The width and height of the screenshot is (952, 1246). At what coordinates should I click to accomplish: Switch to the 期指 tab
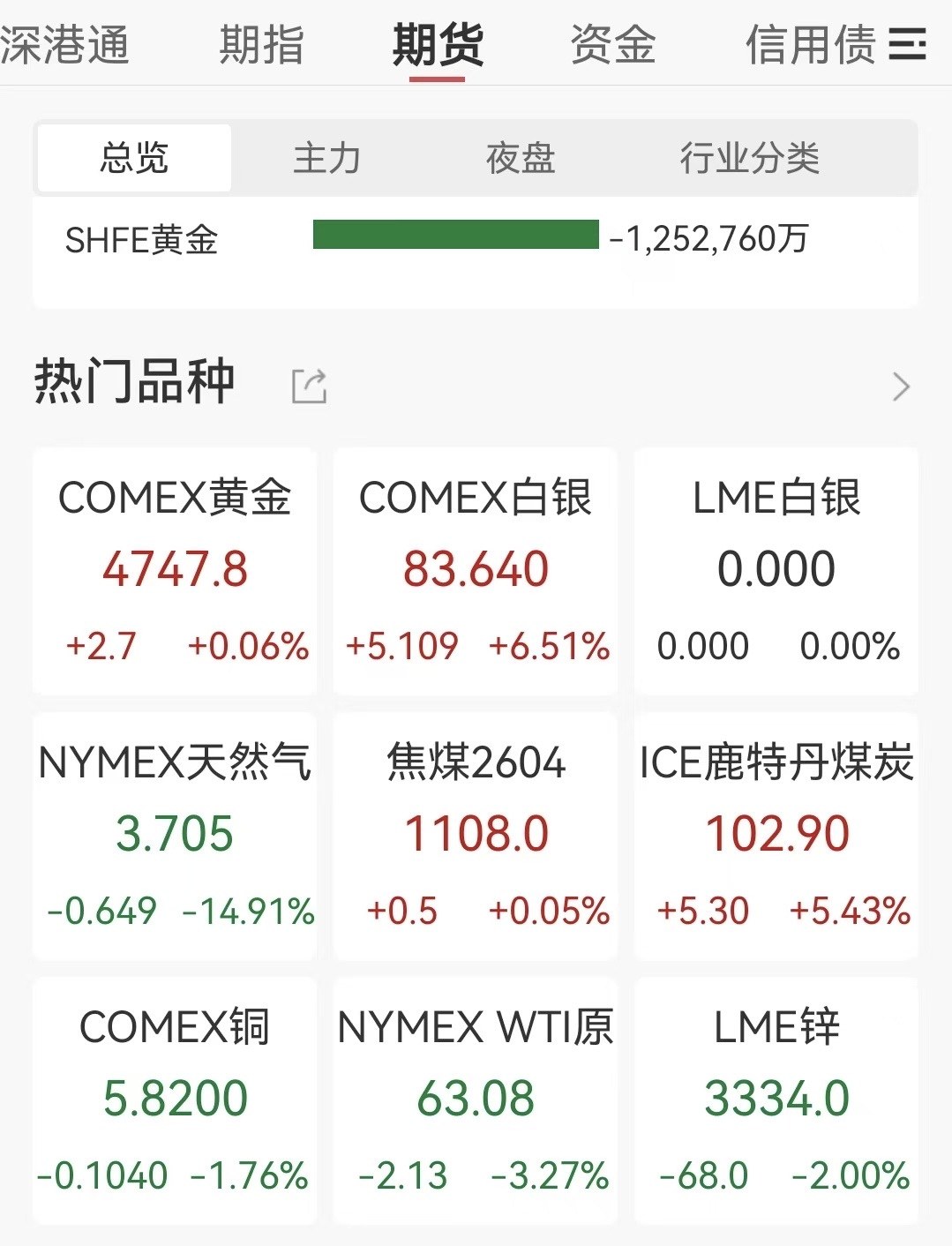tap(261, 44)
